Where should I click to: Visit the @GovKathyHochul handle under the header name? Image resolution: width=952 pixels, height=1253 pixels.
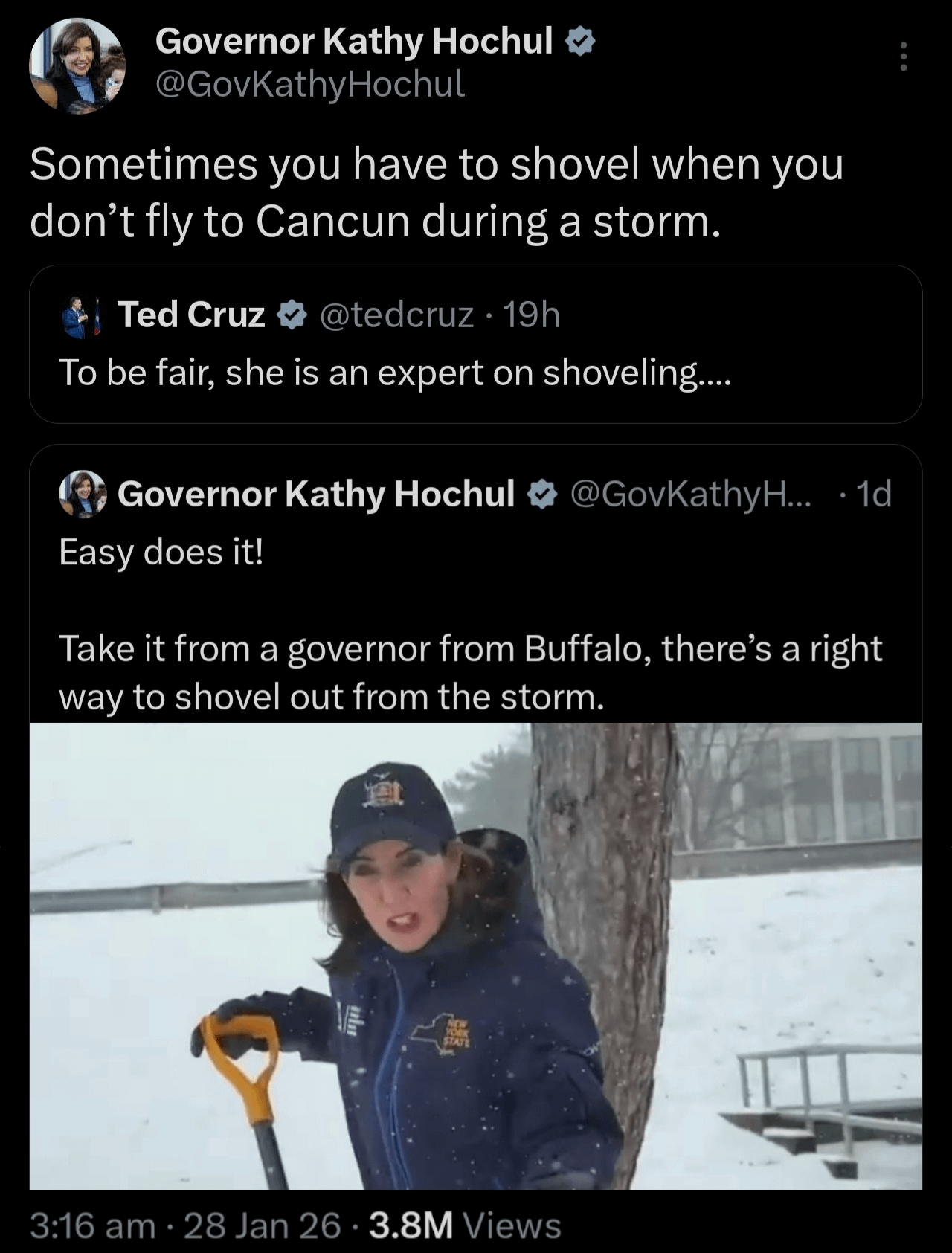click(309, 85)
